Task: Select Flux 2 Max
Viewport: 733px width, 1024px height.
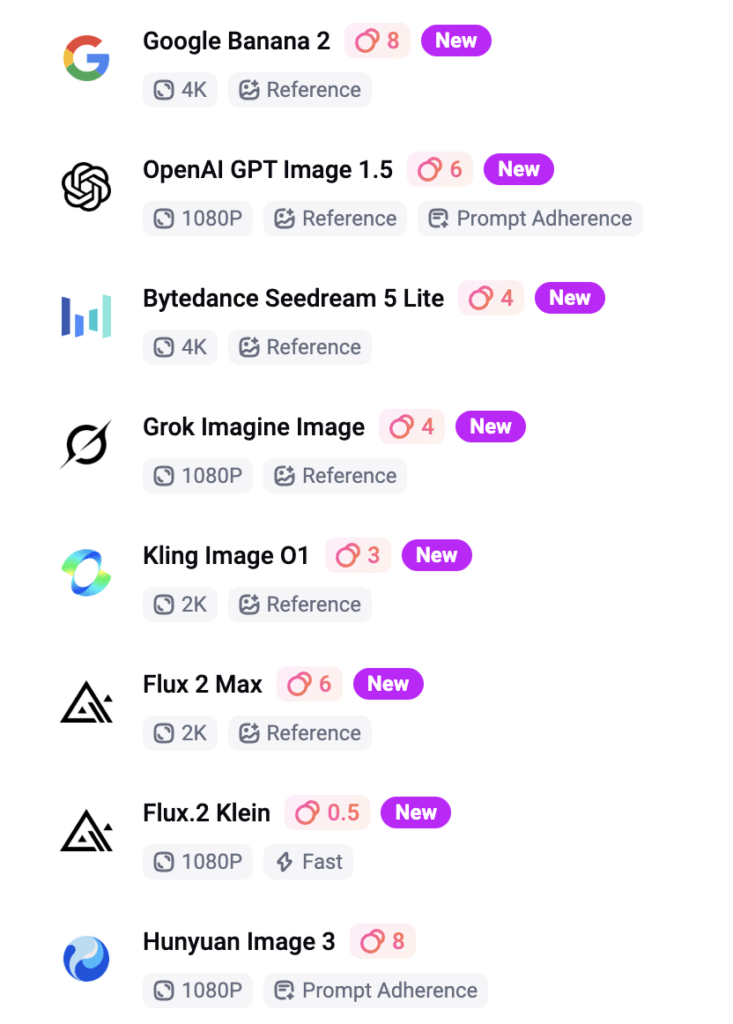Action: 202,685
